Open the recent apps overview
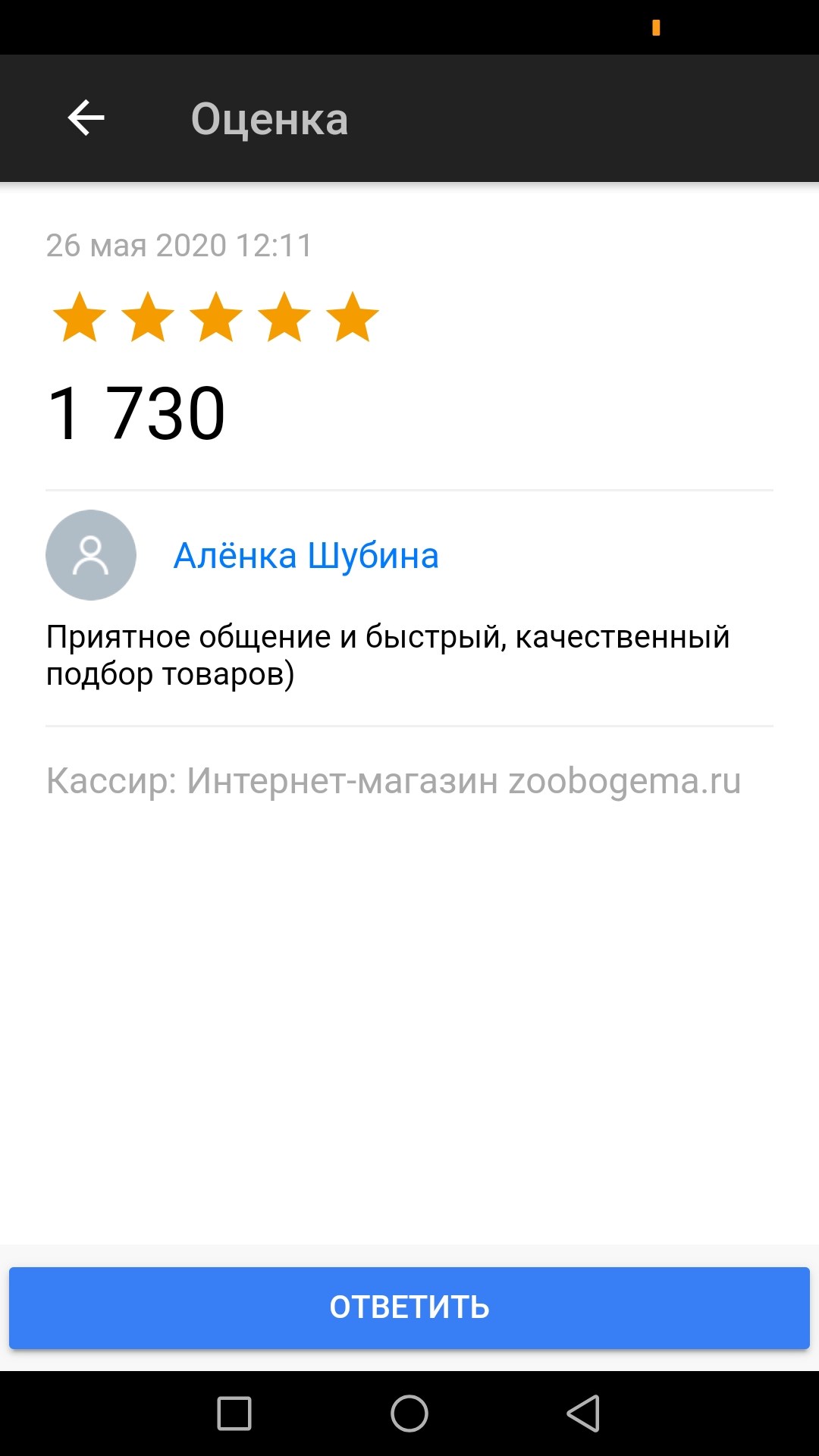The width and height of the screenshot is (819, 1456). [x=234, y=1414]
